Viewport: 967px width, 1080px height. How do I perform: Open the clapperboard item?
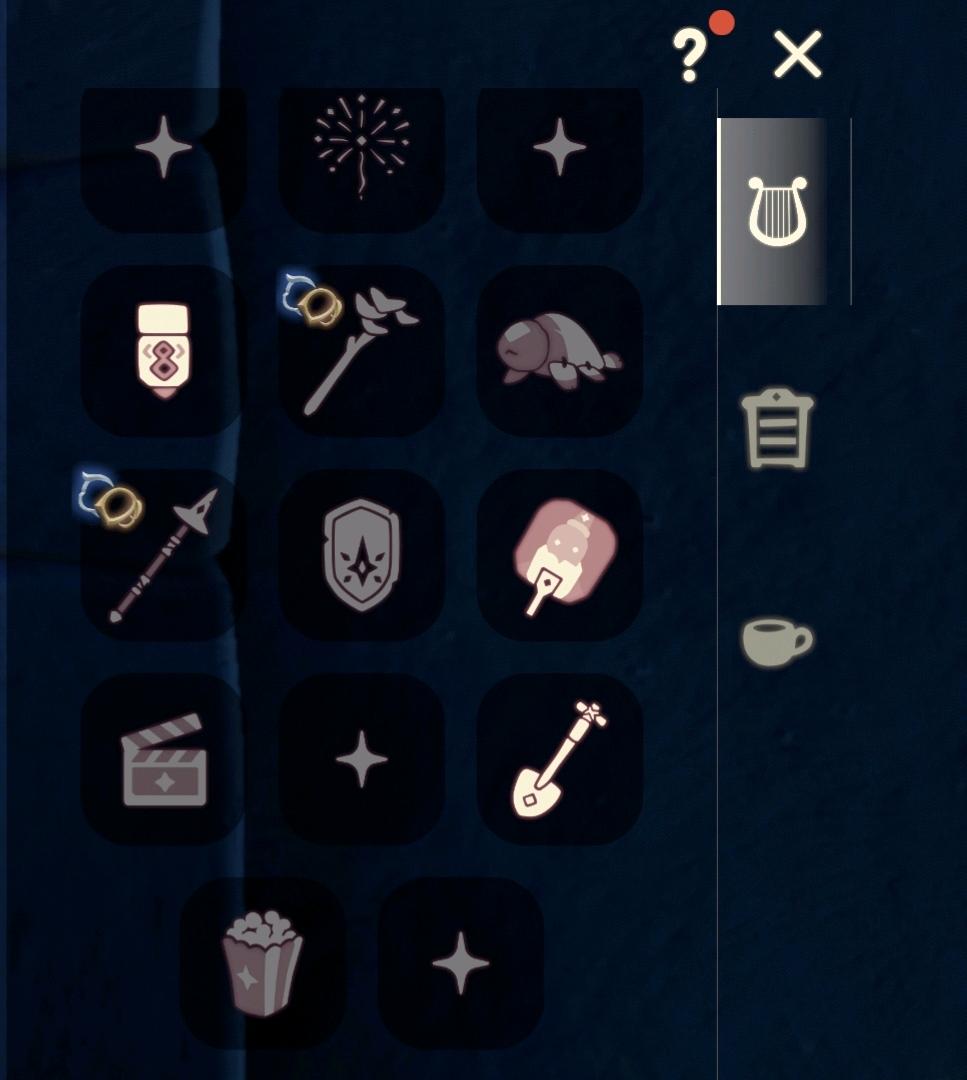163,759
